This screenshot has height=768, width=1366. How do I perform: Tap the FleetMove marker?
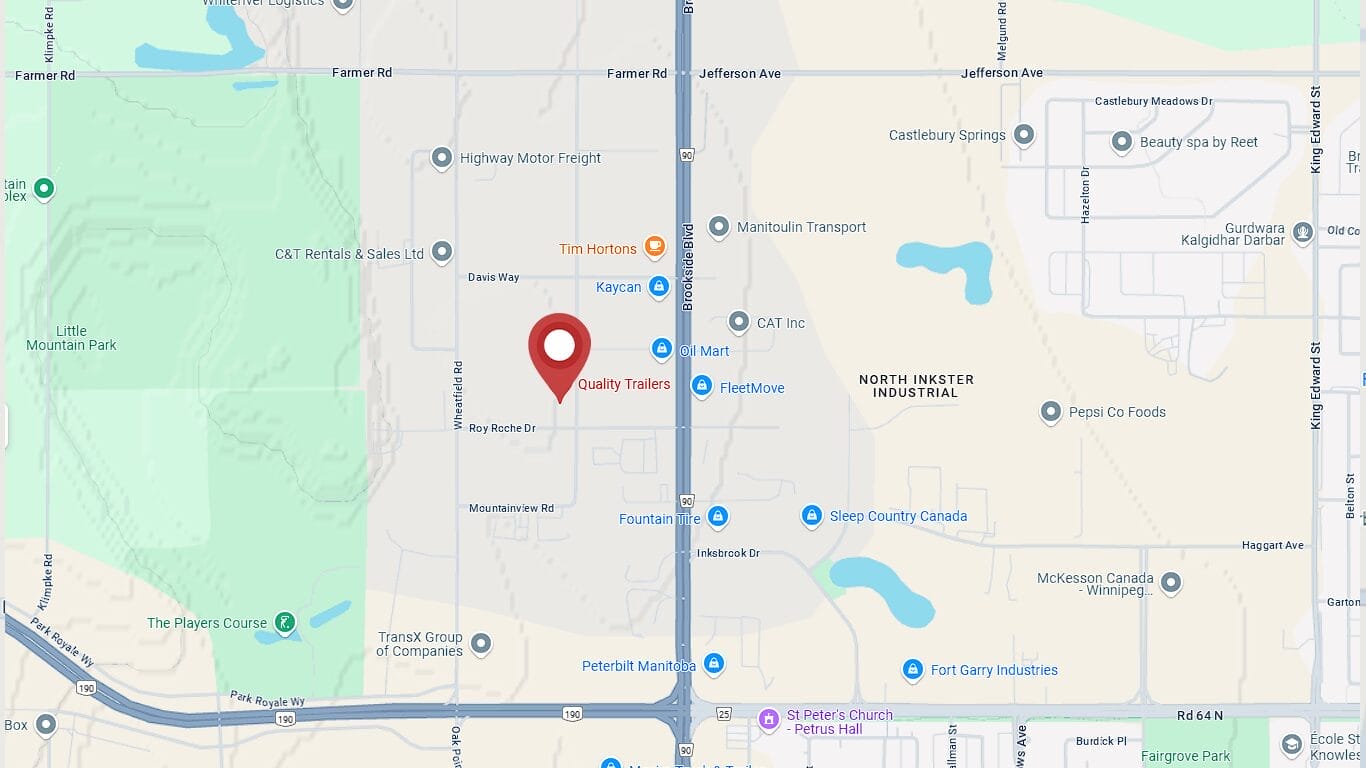(701, 386)
